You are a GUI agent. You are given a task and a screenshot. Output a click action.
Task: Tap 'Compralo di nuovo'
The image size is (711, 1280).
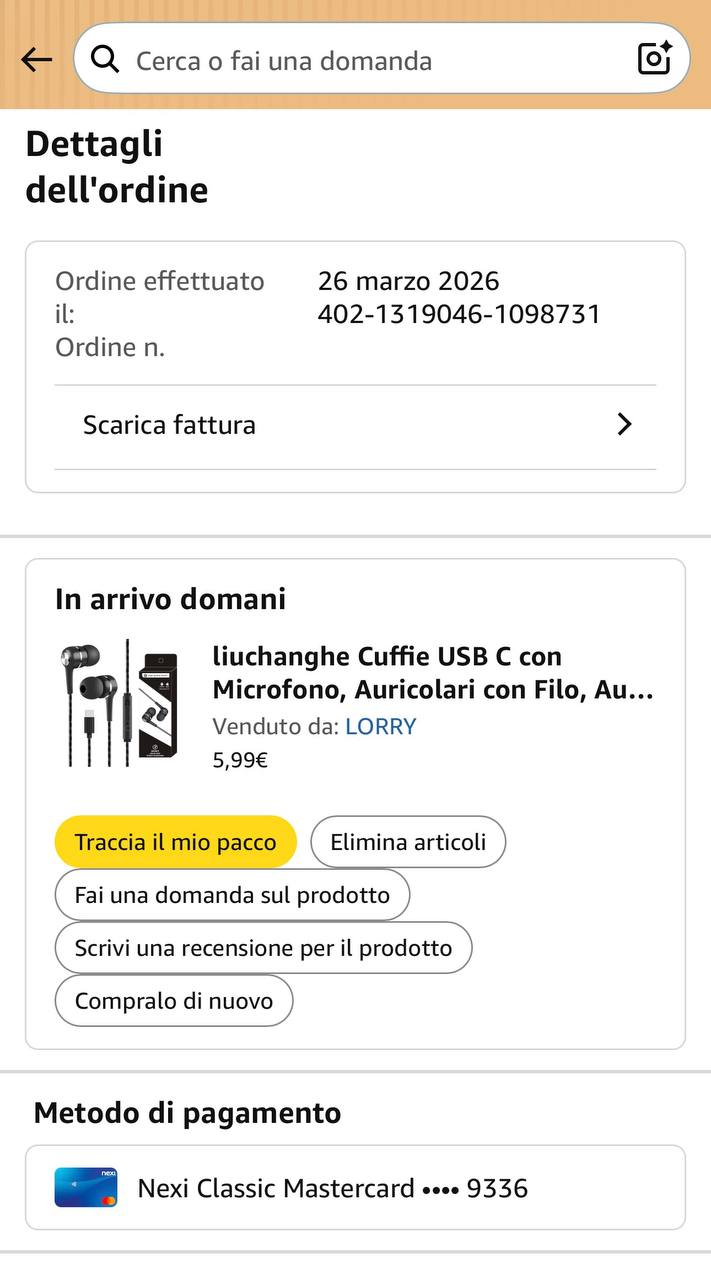(174, 1001)
